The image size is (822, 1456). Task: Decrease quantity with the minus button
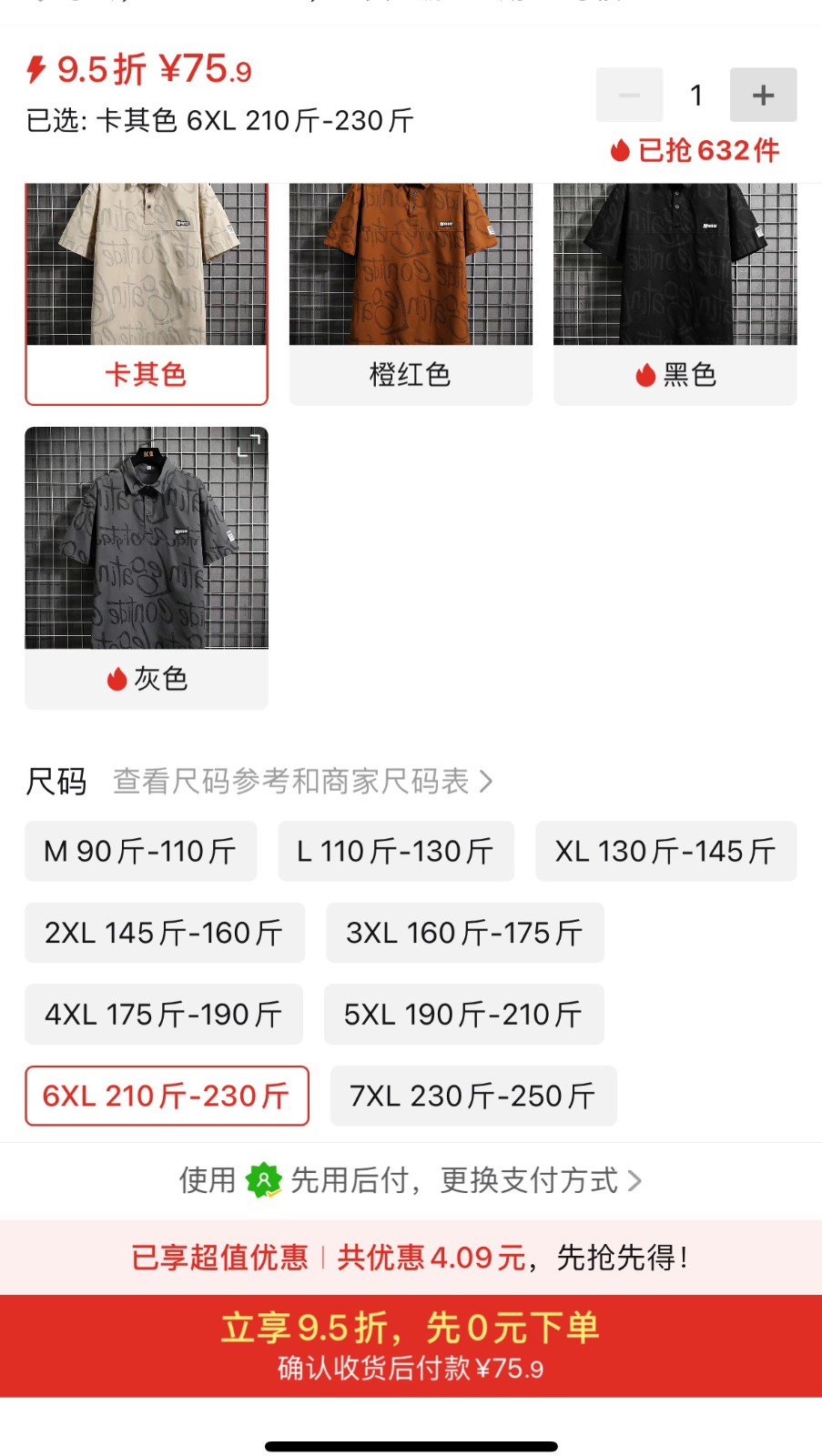[629, 95]
